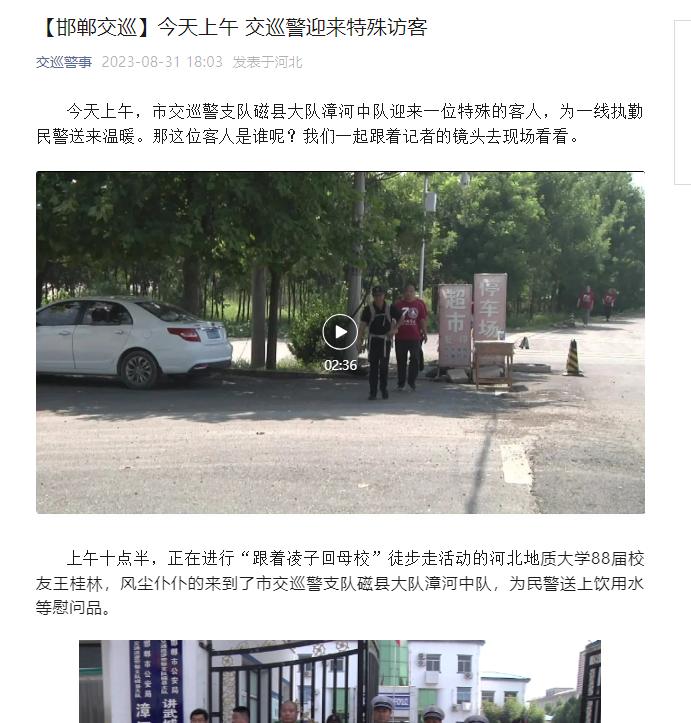
Task: Play the 02:36 video
Action: tap(340, 332)
